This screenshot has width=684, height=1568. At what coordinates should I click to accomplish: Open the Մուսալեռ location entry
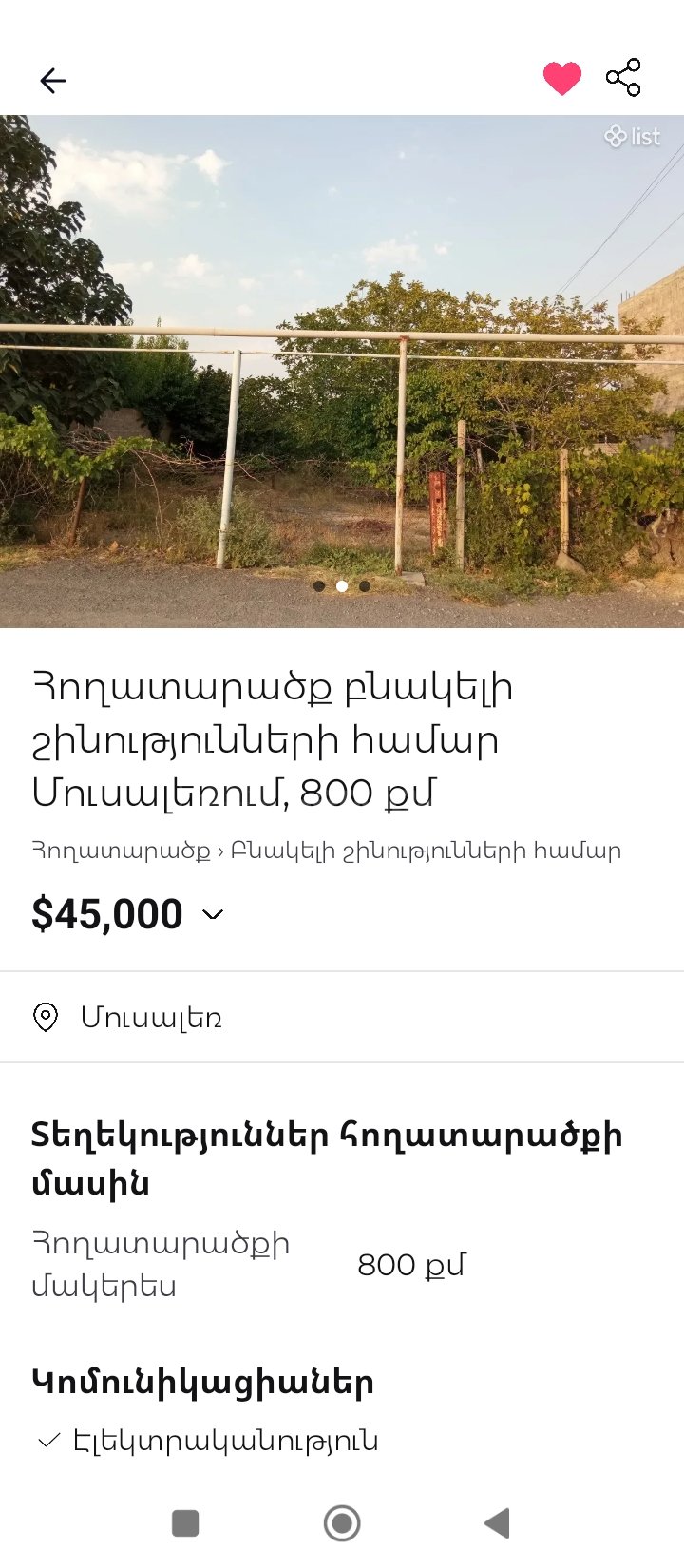pos(151,1017)
